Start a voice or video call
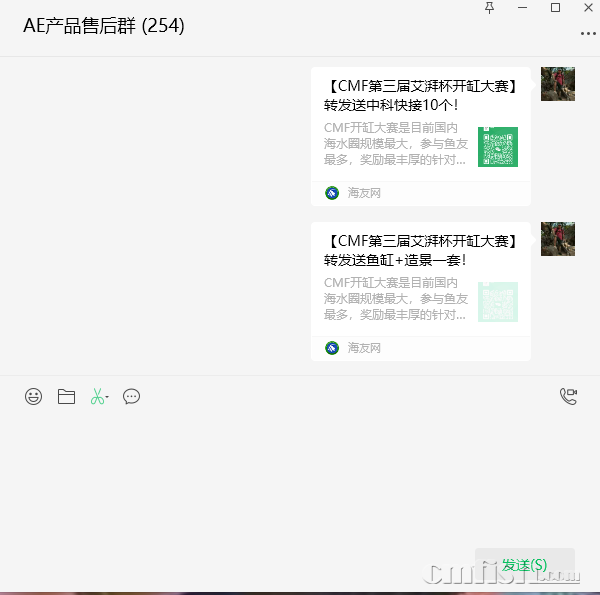Viewport: 600px width, 595px height. point(568,397)
